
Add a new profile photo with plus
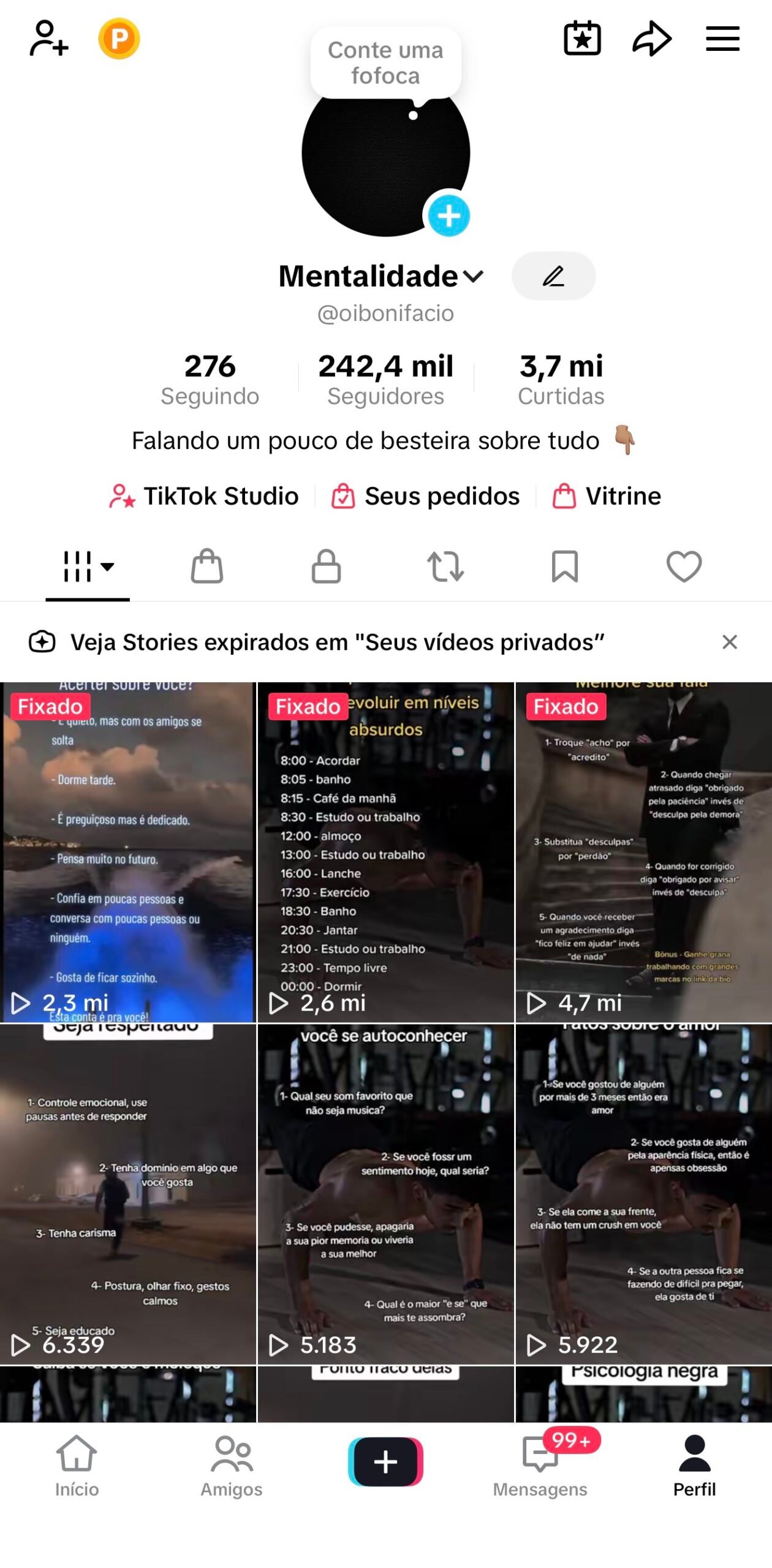pos(448,216)
